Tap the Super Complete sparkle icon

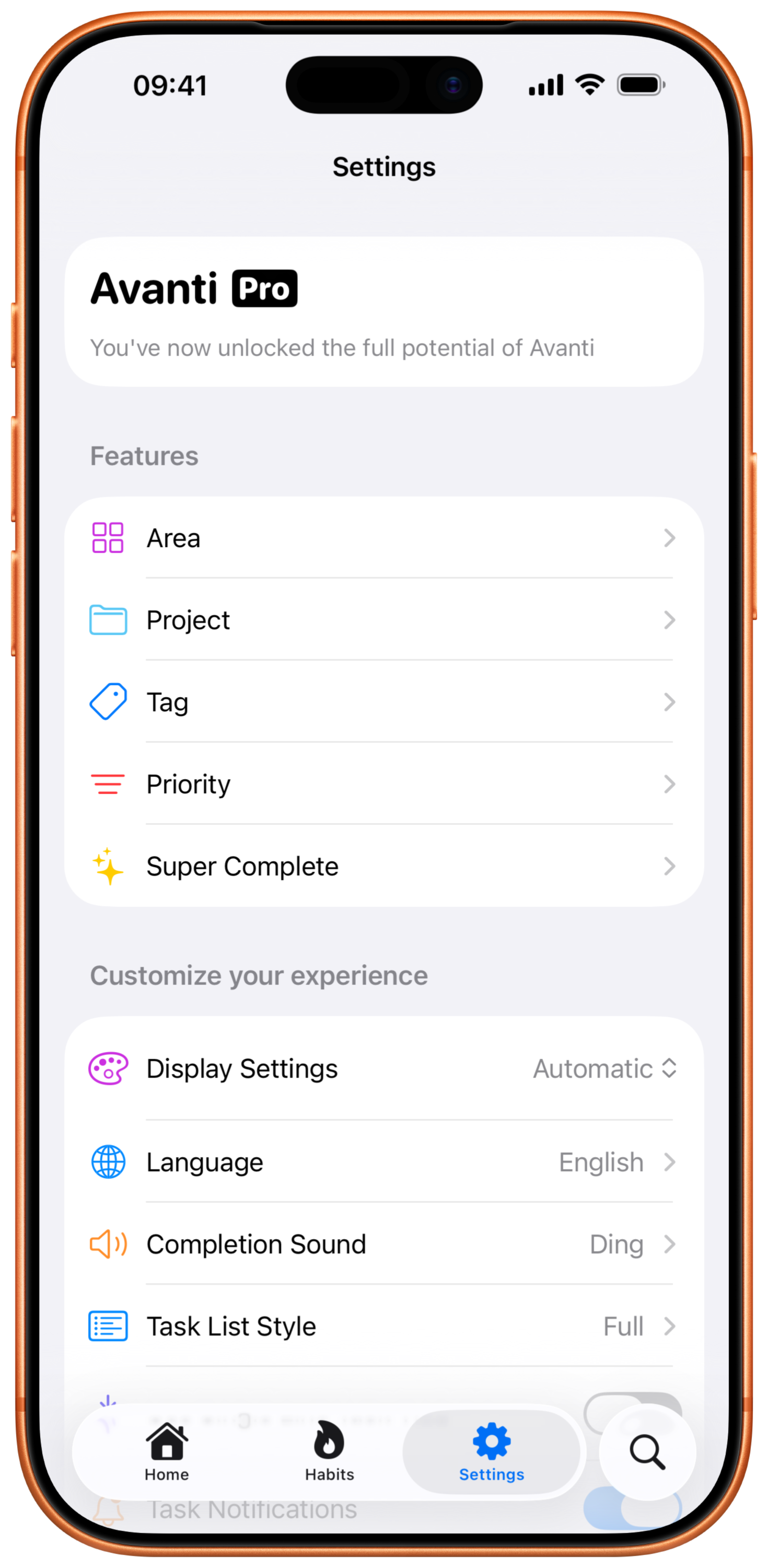coord(107,866)
